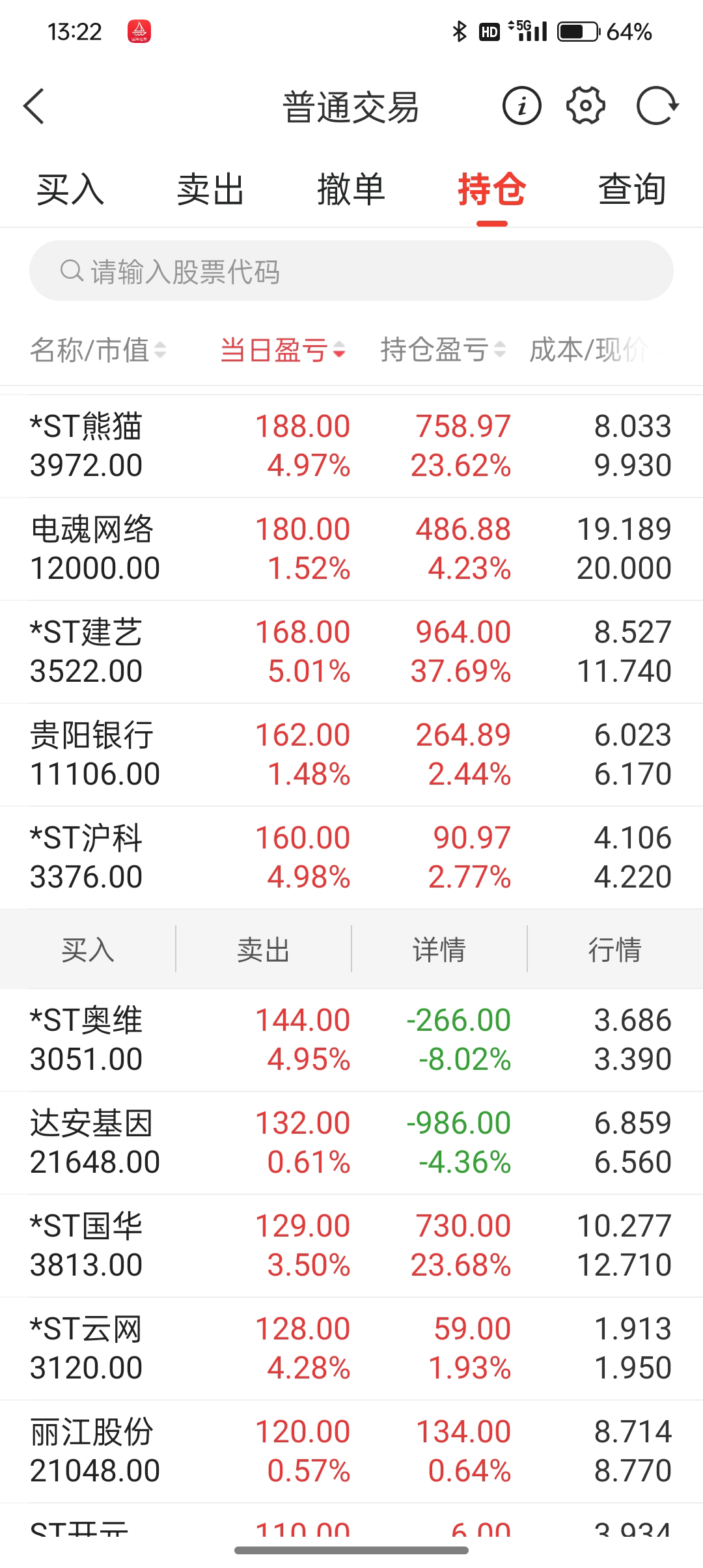Viewport: 703px width, 1568px height.
Task: Switch to the 撤单 tab
Action: tap(351, 189)
